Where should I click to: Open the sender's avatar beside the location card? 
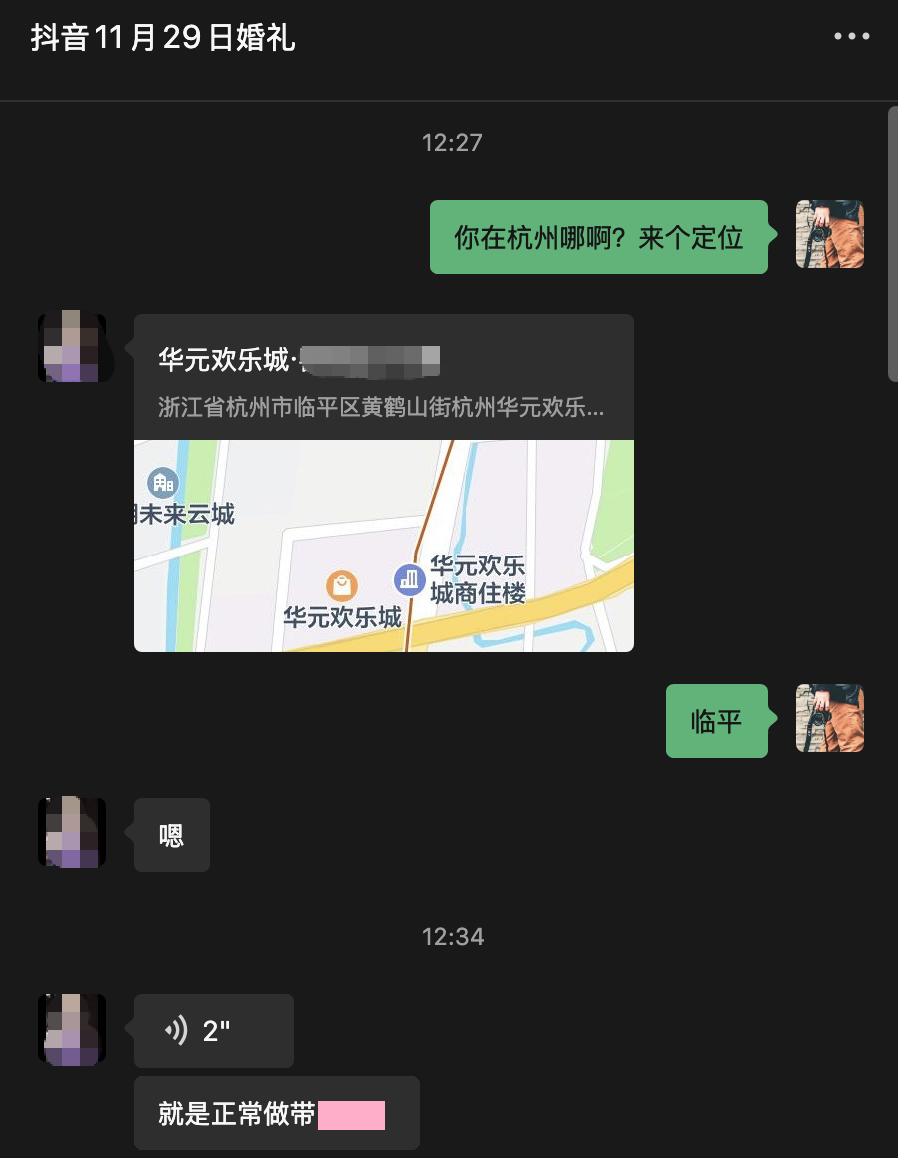coord(71,345)
